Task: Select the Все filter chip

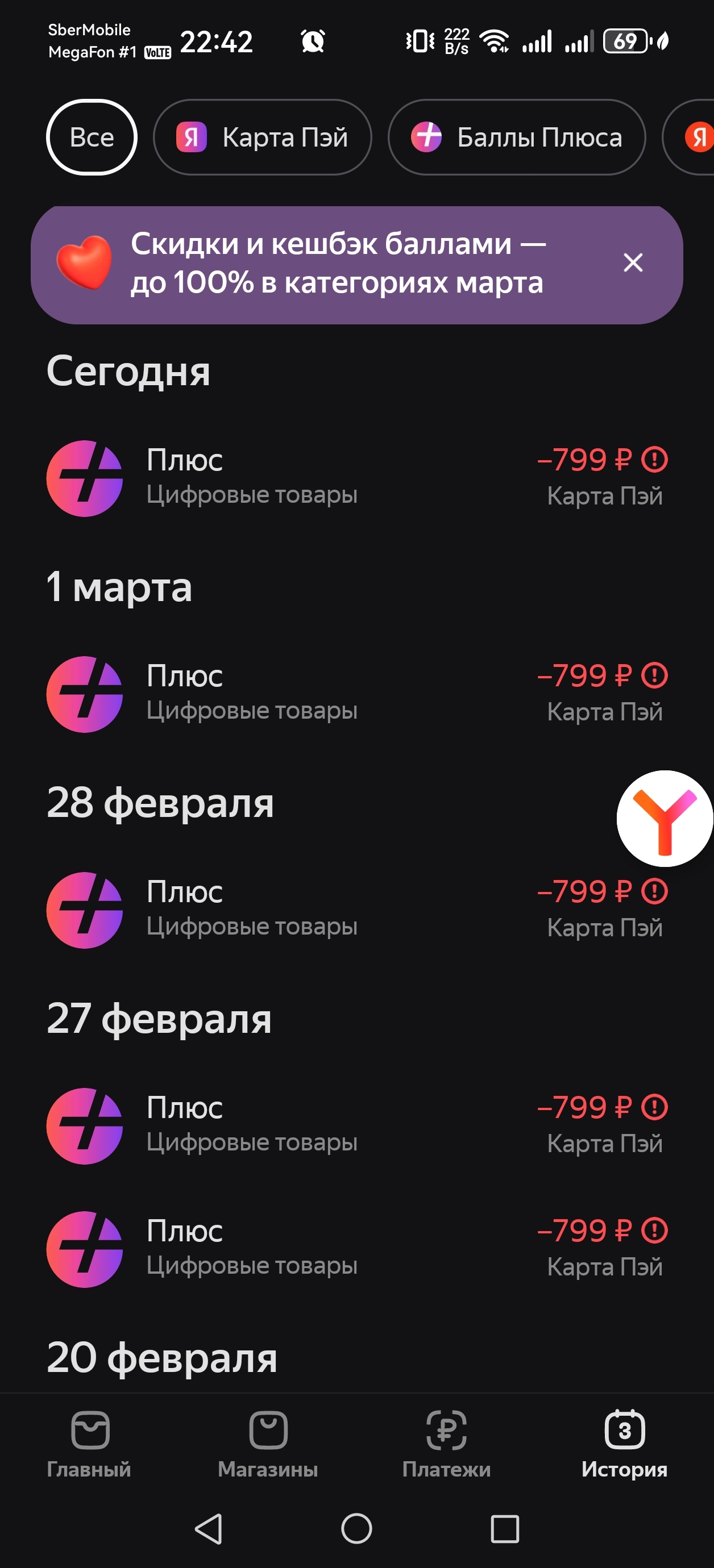Action: point(92,137)
